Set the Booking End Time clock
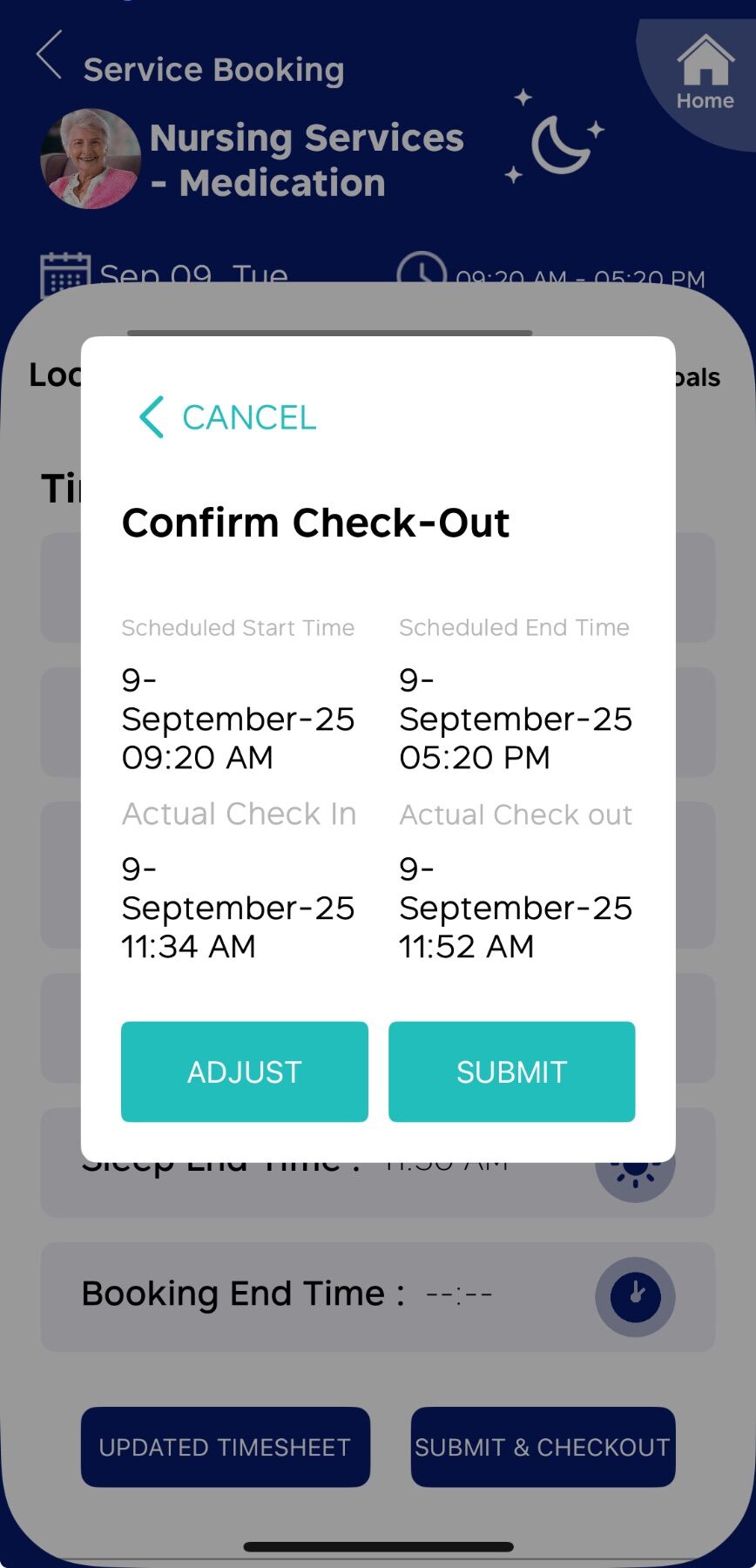This screenshot has width=756, height=1568. click(x=635, y=1296)
